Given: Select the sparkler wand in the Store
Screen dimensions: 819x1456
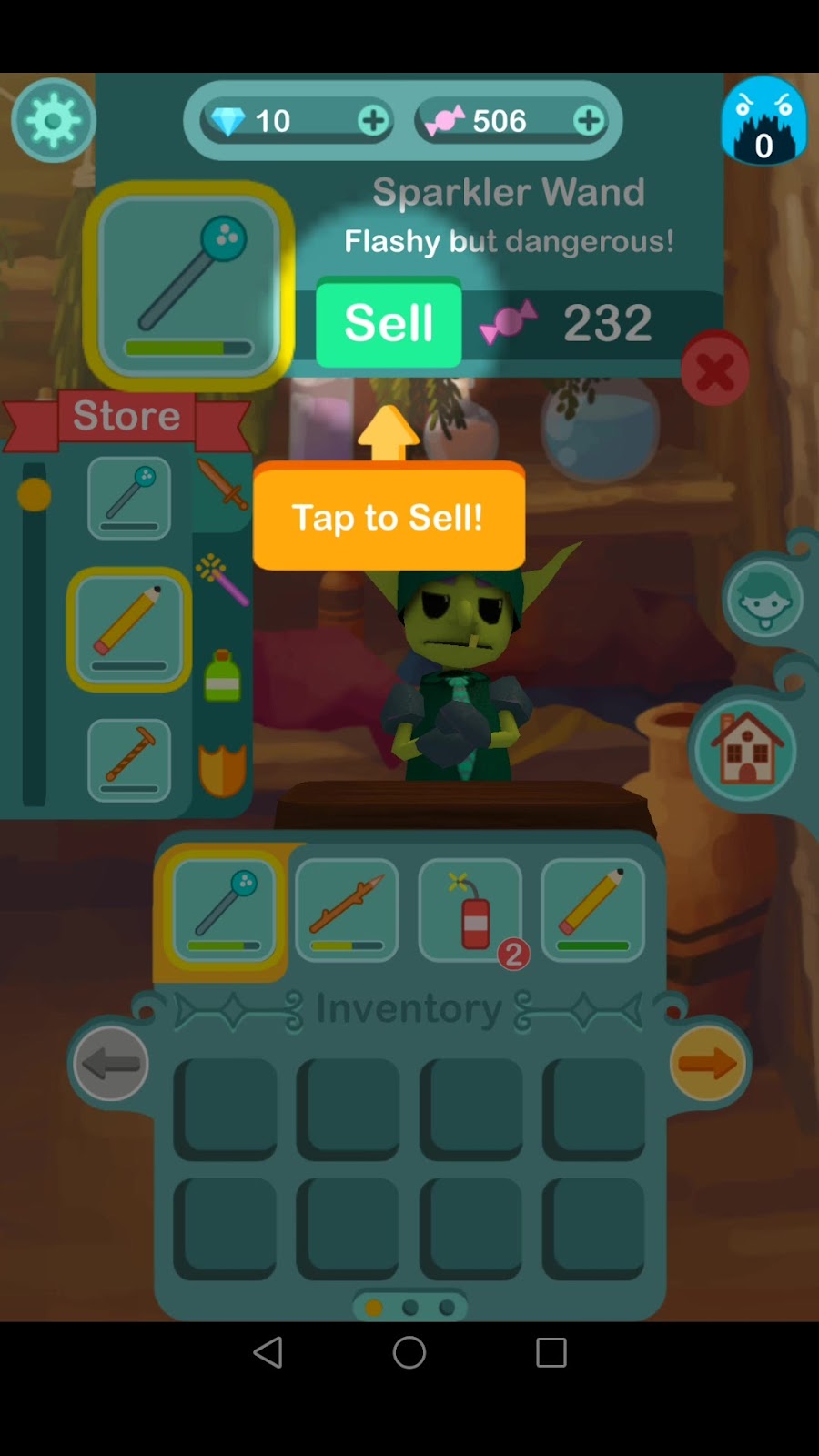Looking at the screenshot, I should 129,498.
